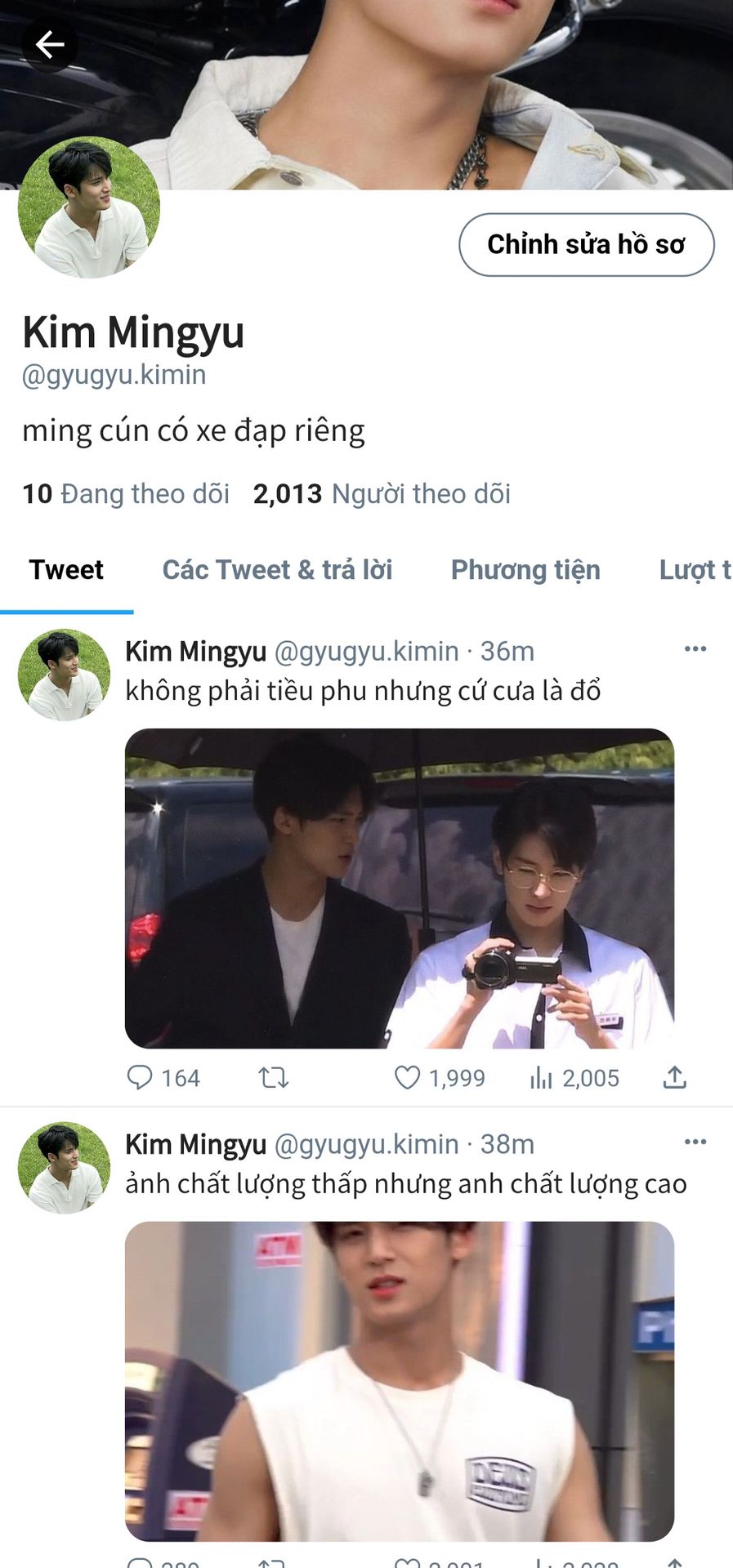Like the tweet with 1,999 likes
The height and width of the screenshot is (1568, 733).
click(407, 1078)
